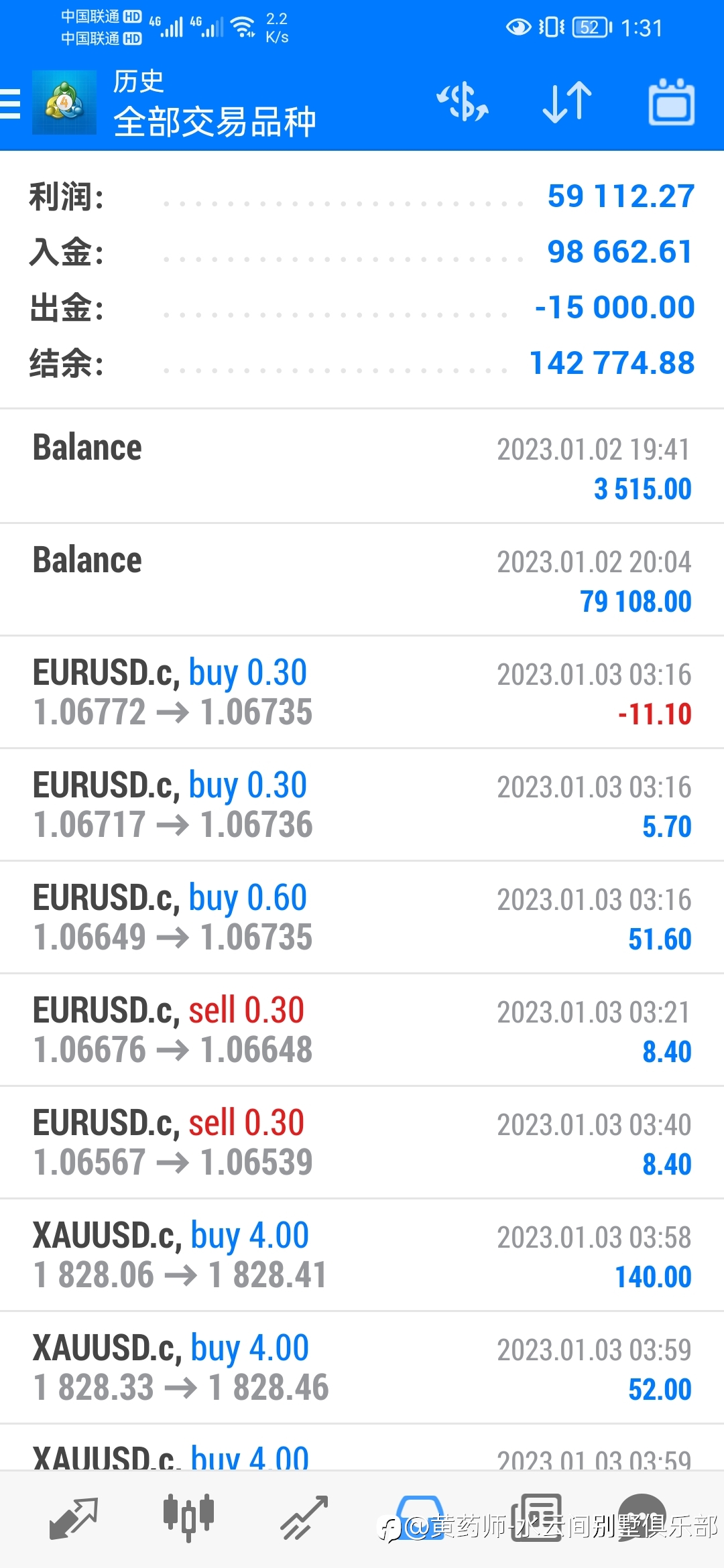Open the EURUSD.c sell at 1.06567

click(x=362, y=1142)
